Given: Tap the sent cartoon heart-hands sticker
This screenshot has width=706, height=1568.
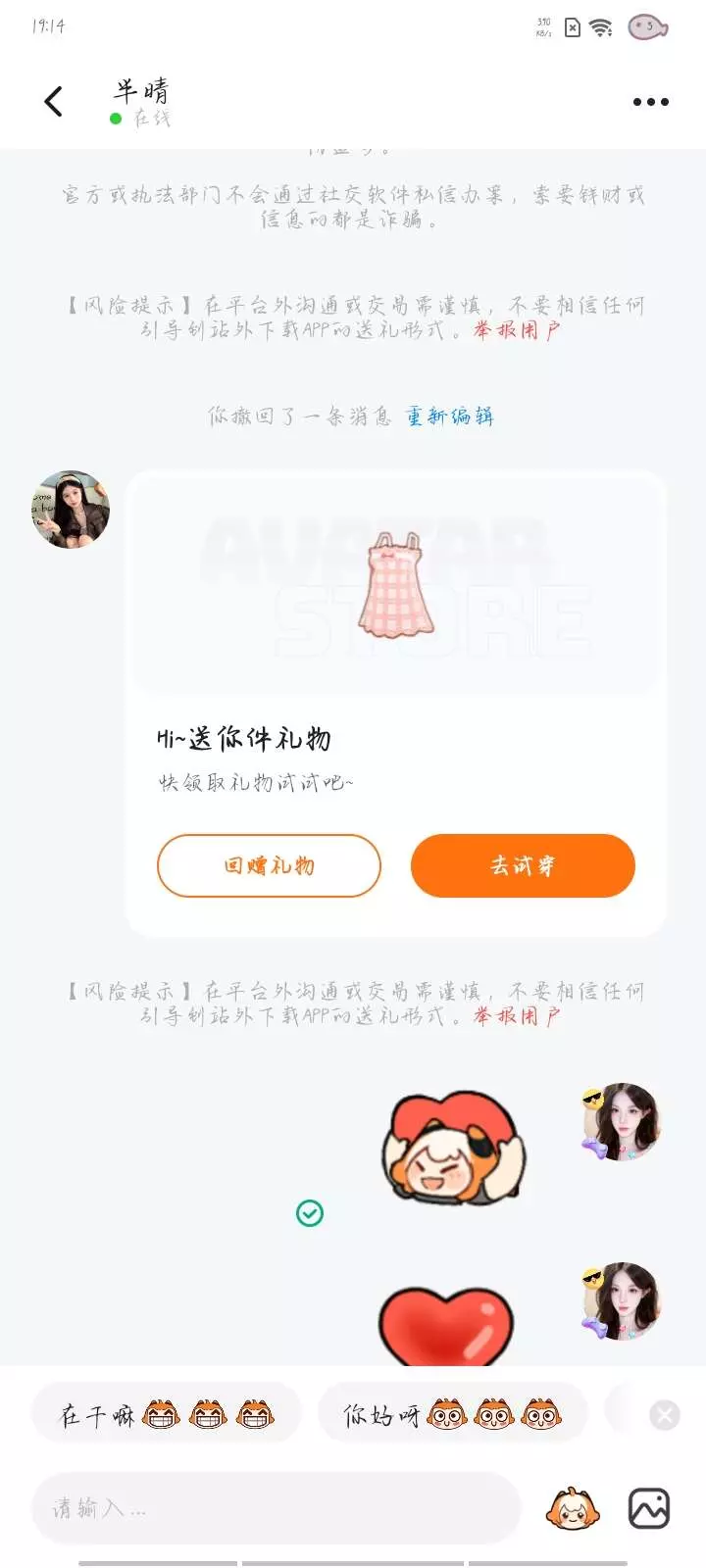Looking at the screenshot, I should pos(454,1149).
